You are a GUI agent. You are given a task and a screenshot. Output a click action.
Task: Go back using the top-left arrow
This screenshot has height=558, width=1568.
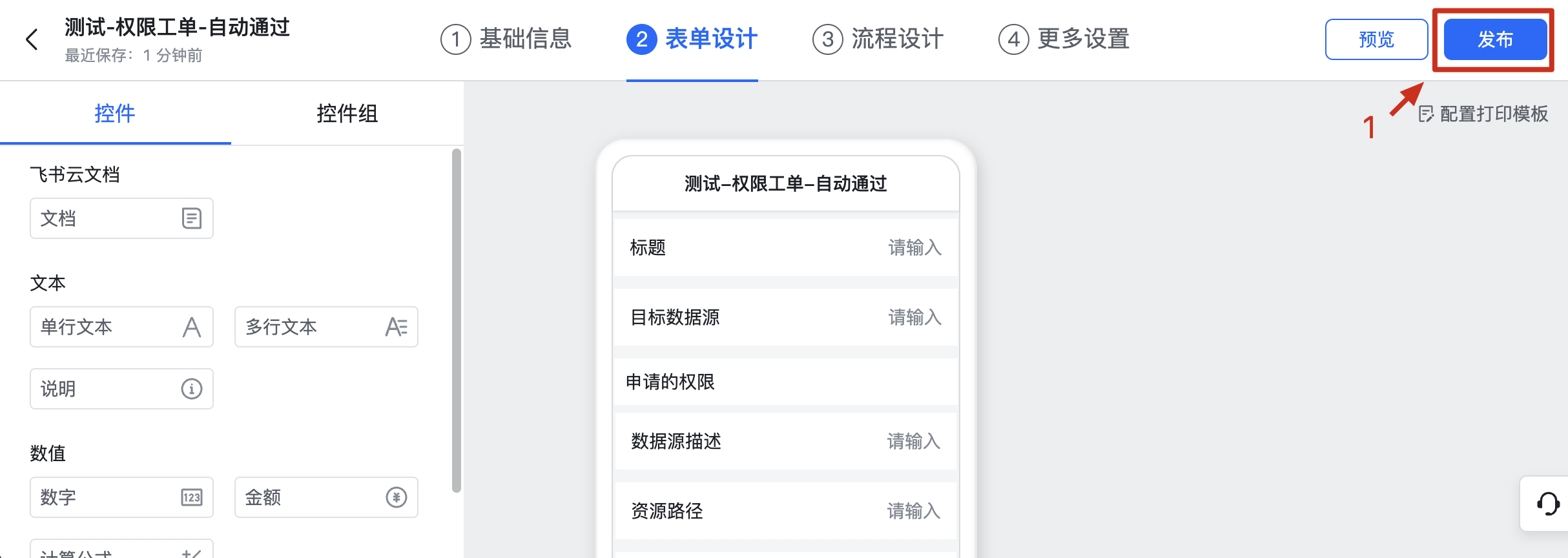[32, 39]
